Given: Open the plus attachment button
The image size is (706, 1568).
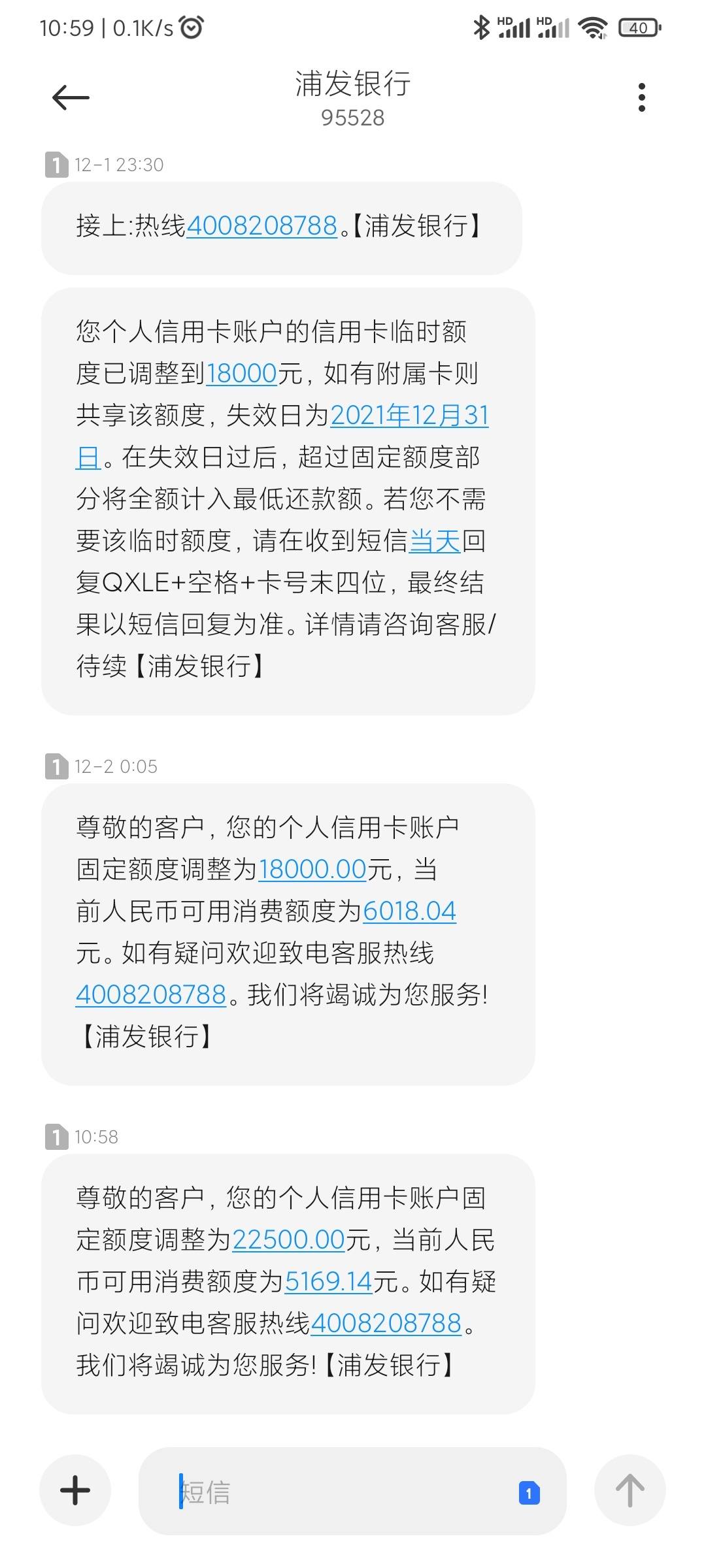Looking at the screenshot, I should 75,1490.
